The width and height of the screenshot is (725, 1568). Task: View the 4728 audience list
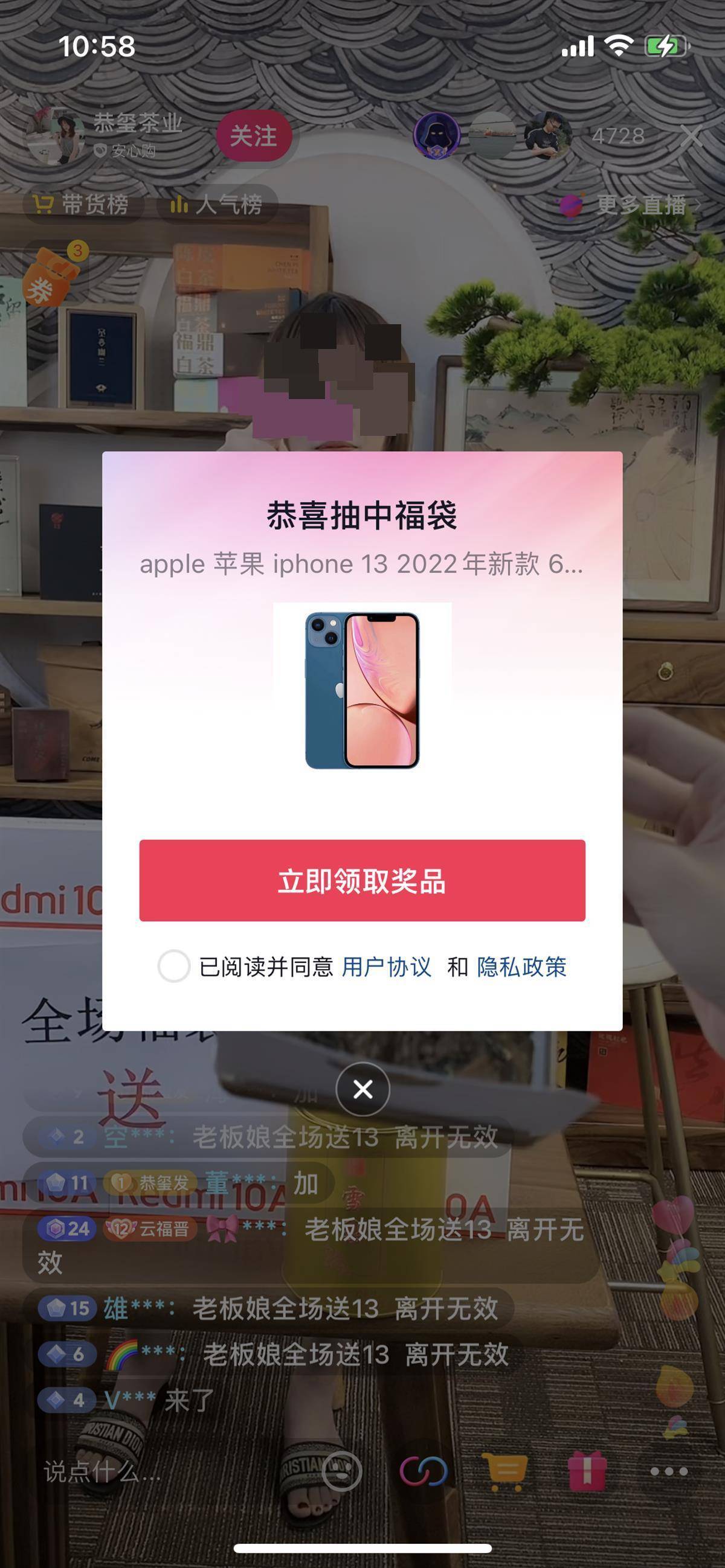[617, 136]
